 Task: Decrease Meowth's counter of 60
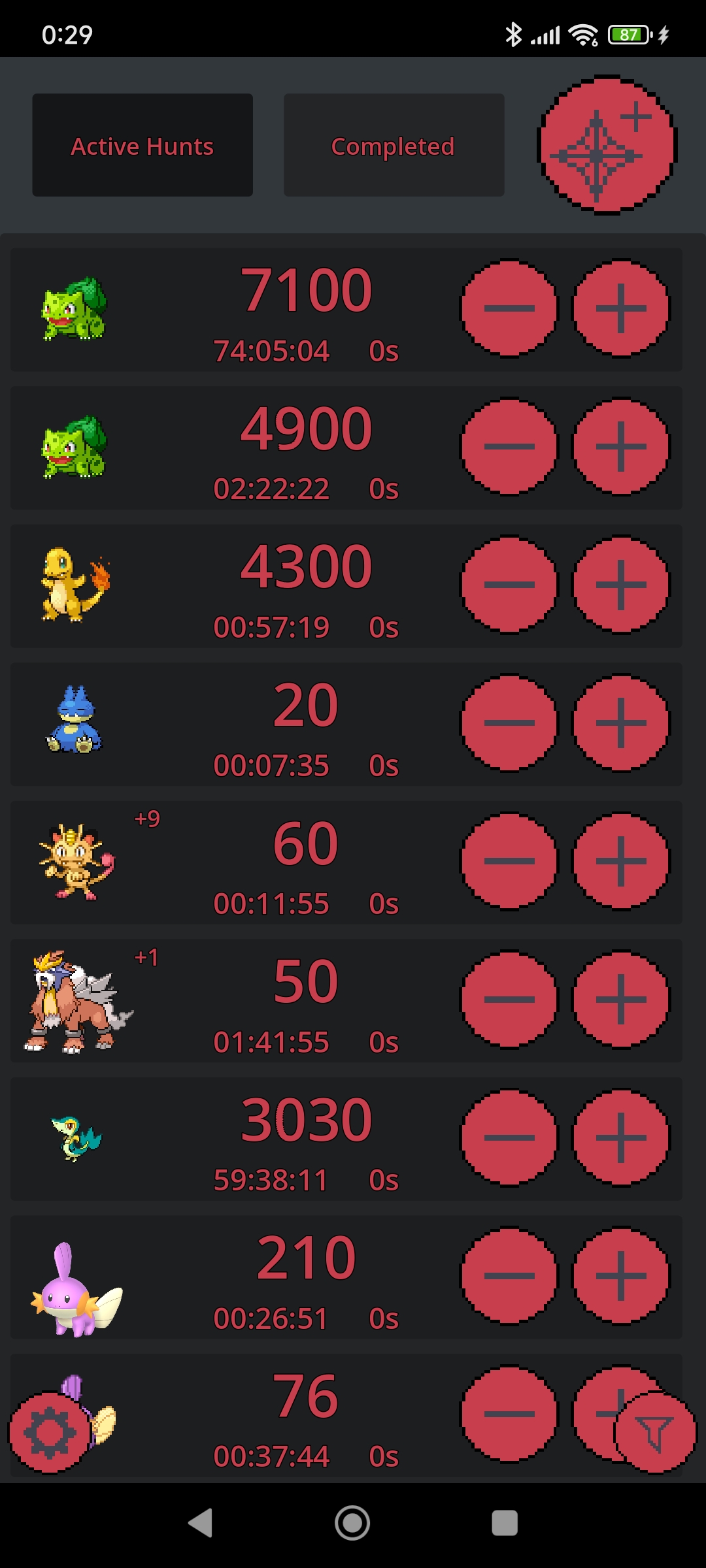click(x=509, y=861)
